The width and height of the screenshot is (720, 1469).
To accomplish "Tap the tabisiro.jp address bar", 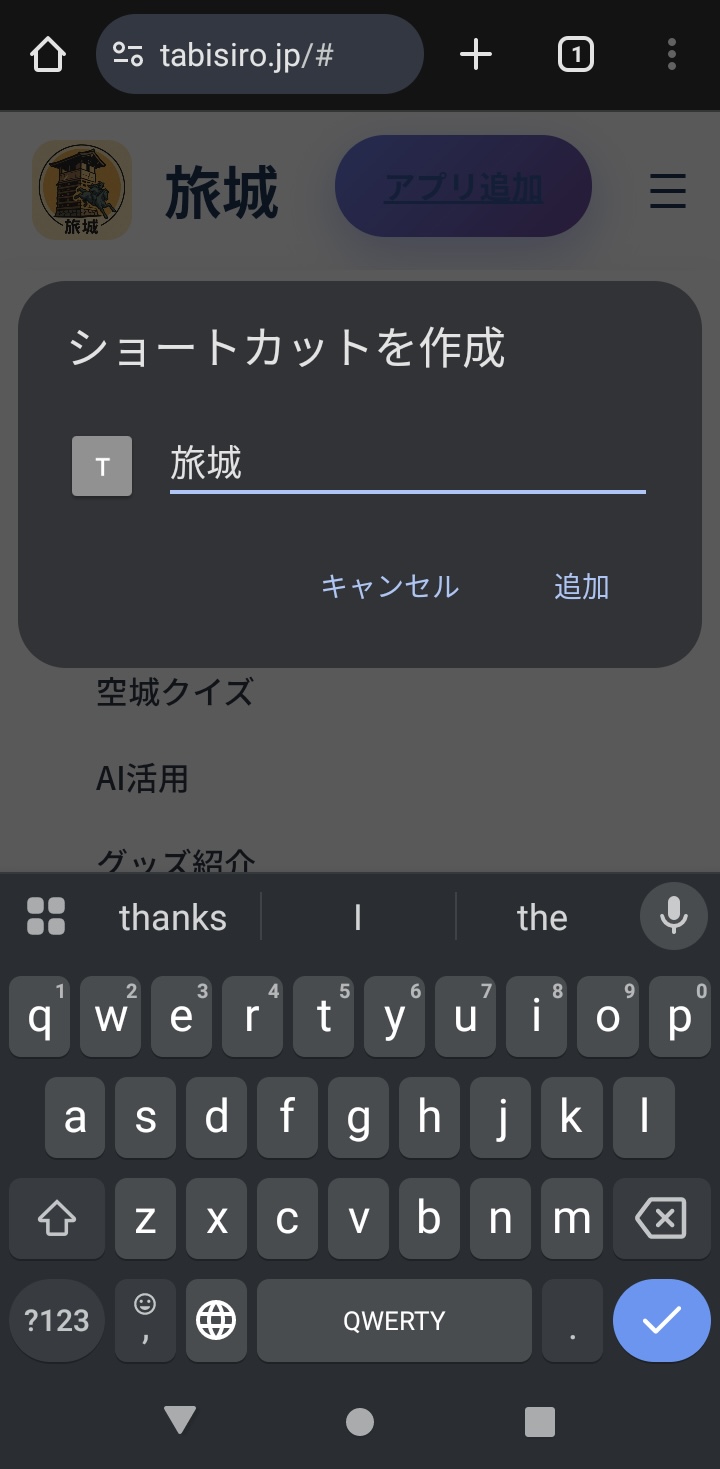I will (260, 54).
